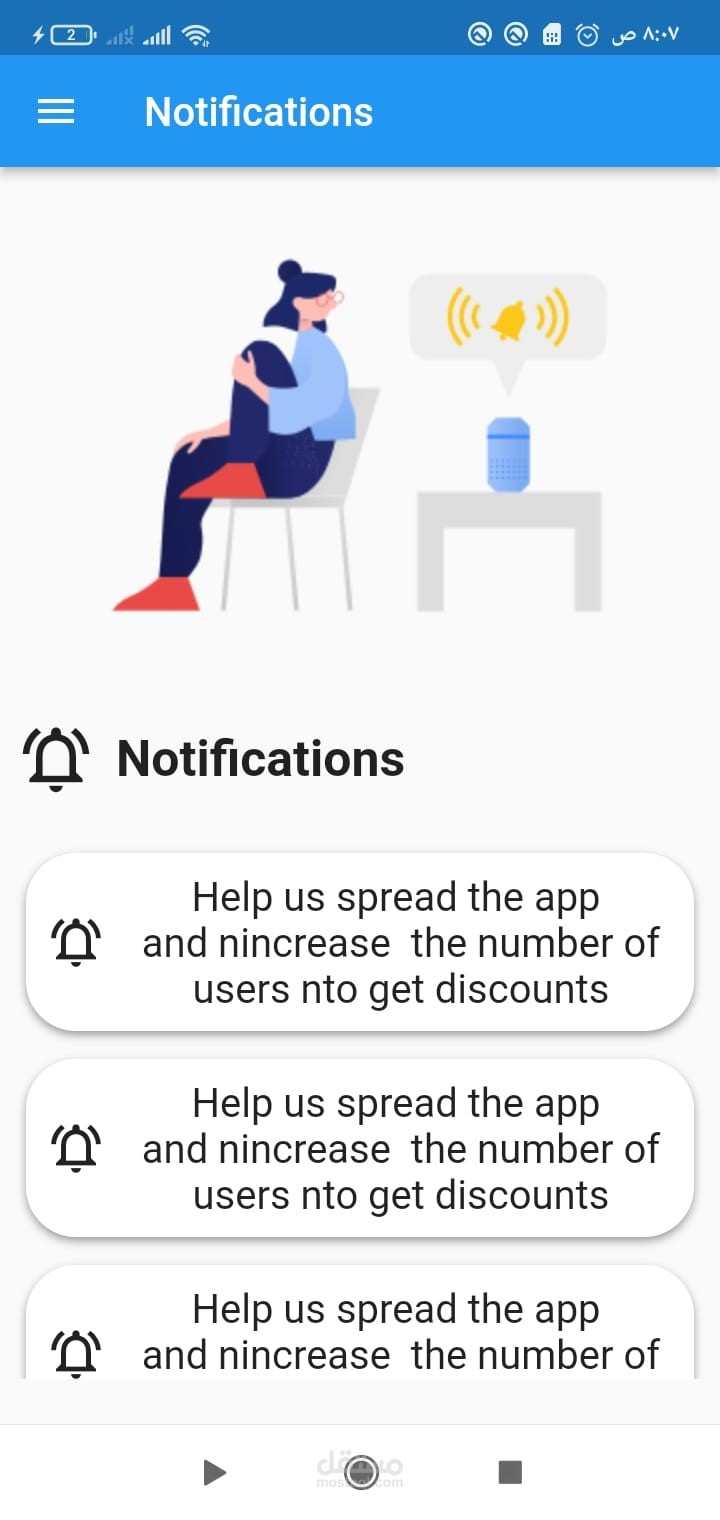720x1520 pixels.
Task: Open recent apps with the square button
Action: point(510,1472)
